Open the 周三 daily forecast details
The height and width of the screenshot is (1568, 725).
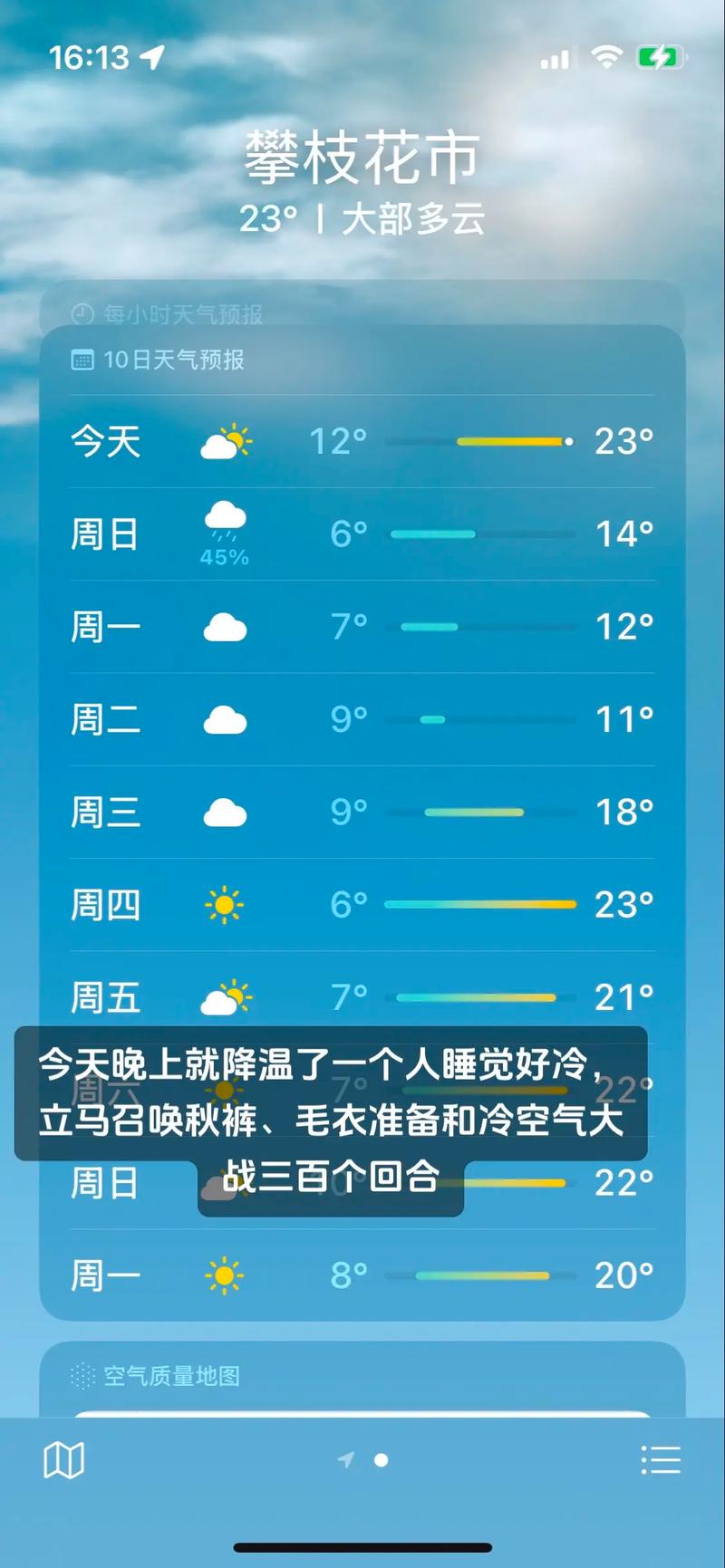362,812
